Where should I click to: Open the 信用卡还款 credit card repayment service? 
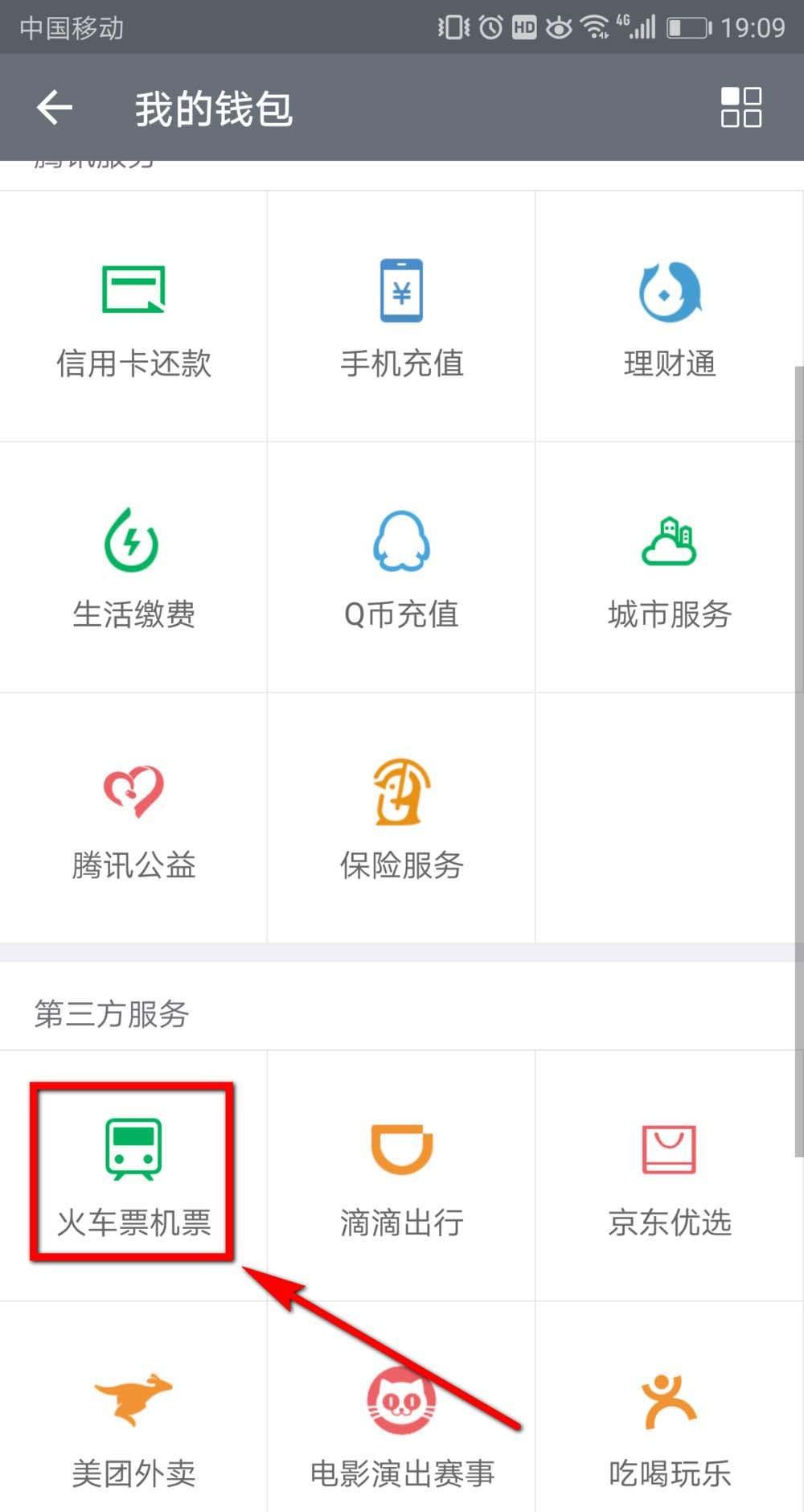133,318
